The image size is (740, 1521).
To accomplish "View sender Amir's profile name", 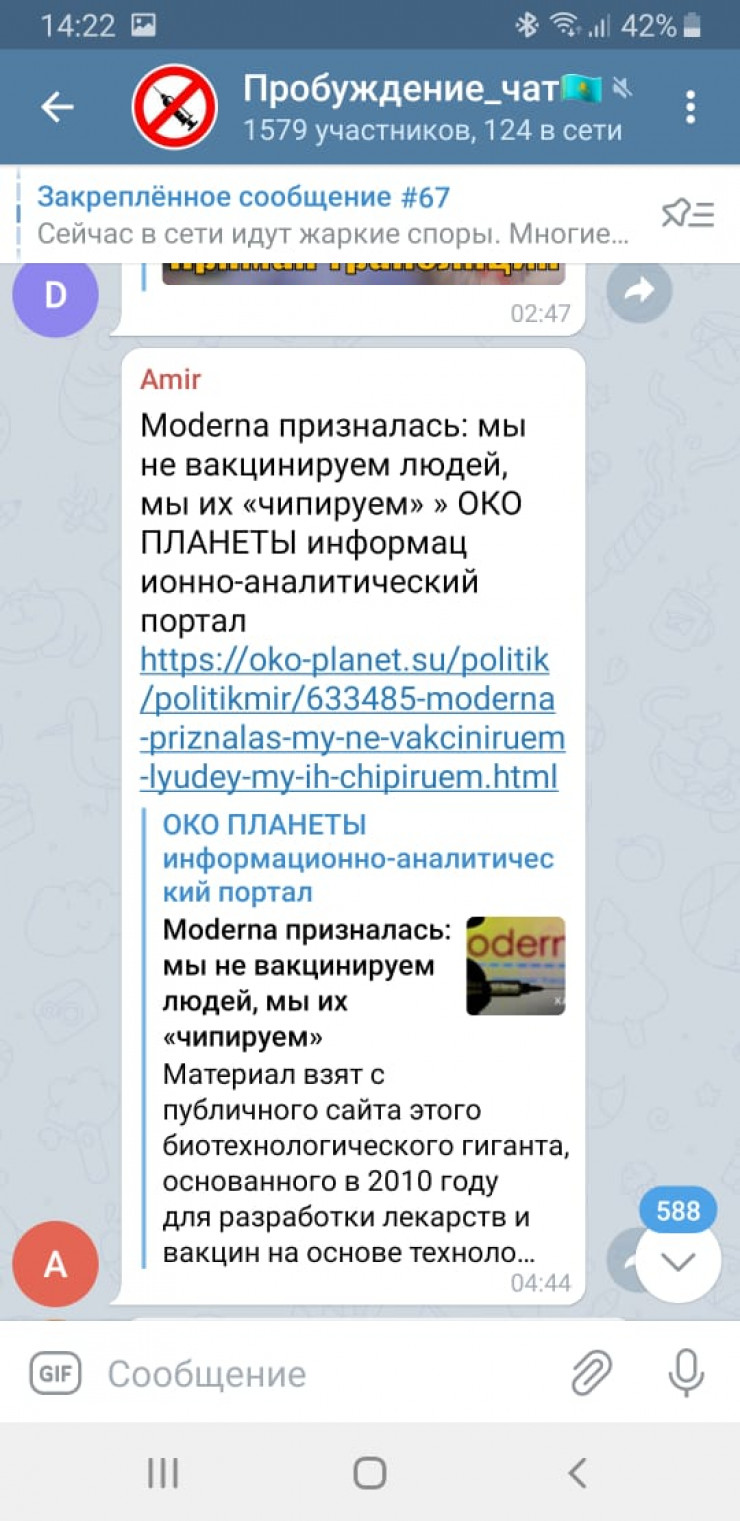I will [x=170, y=379].
